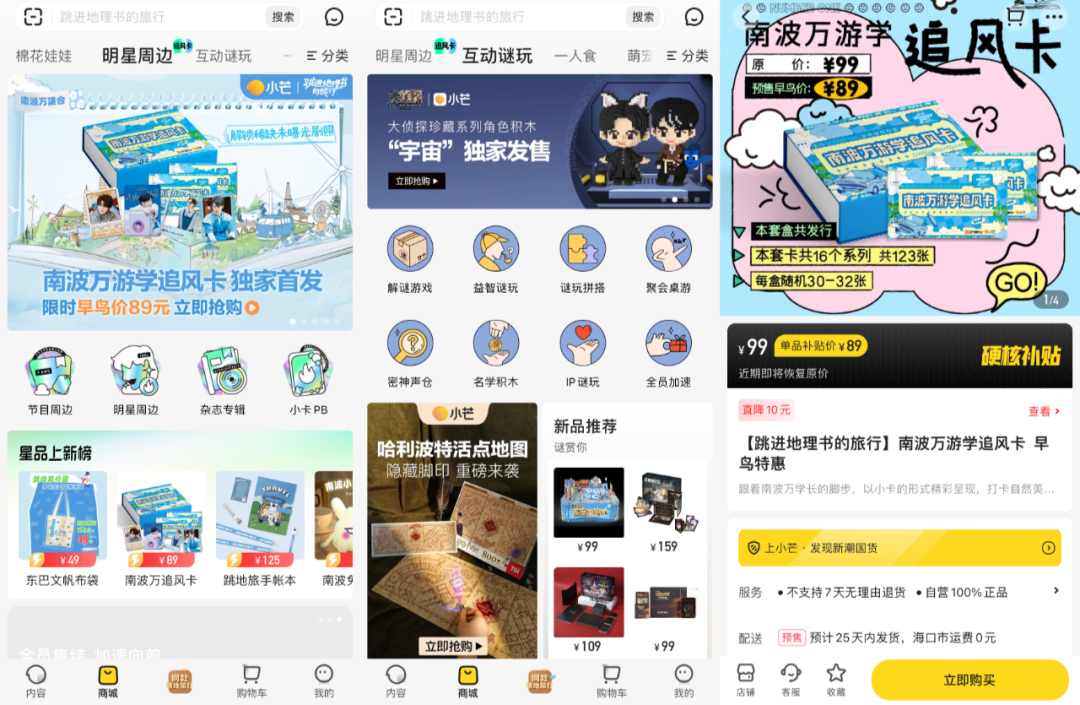This screenshot has height=705, width=1080.
Task: Open the 节目周边 category
Action: [49, 380]
